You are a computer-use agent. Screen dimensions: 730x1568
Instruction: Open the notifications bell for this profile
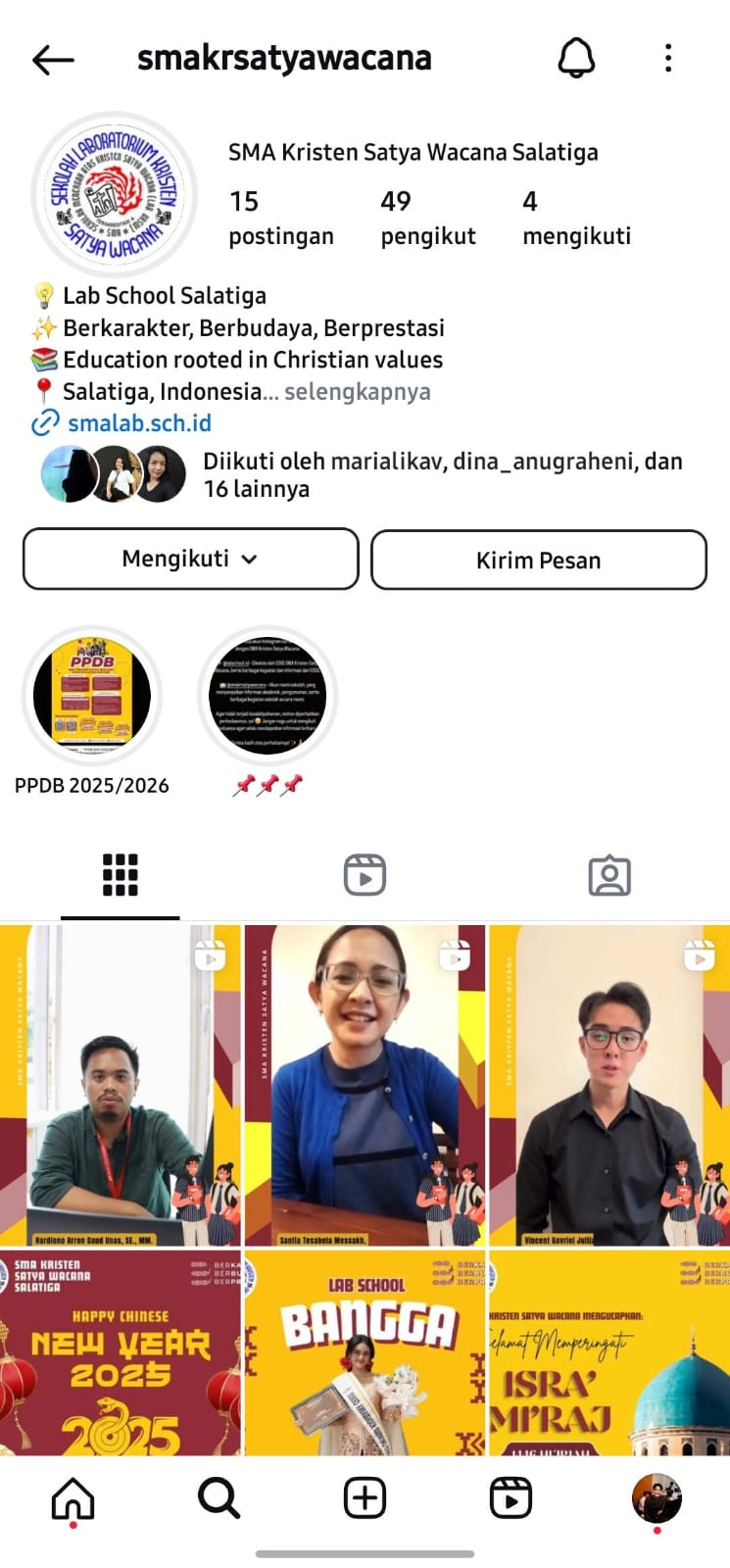click(576, 58)
